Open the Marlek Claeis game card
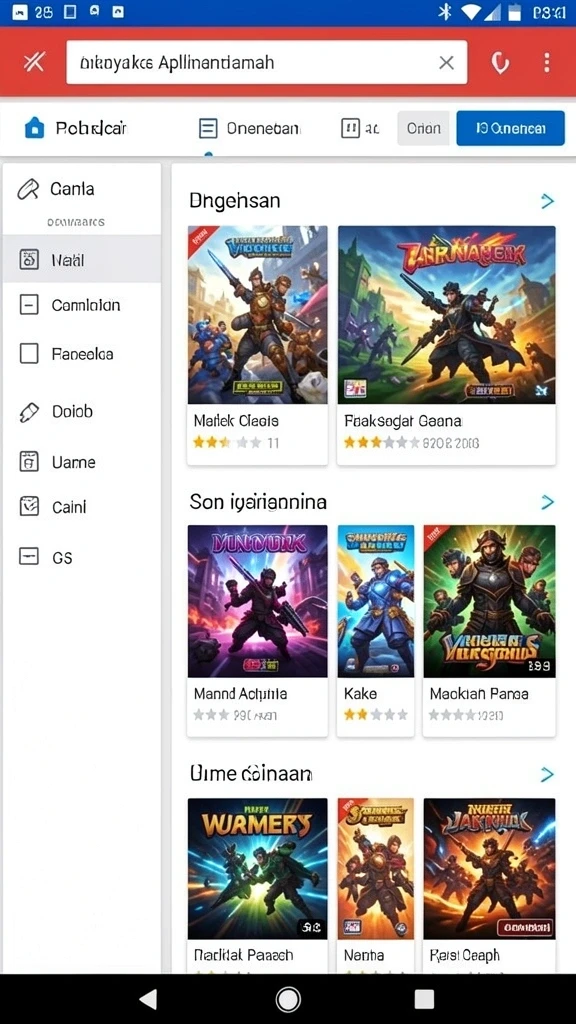The height and width of the screenshot is (1024, 576). coord(257,345)
